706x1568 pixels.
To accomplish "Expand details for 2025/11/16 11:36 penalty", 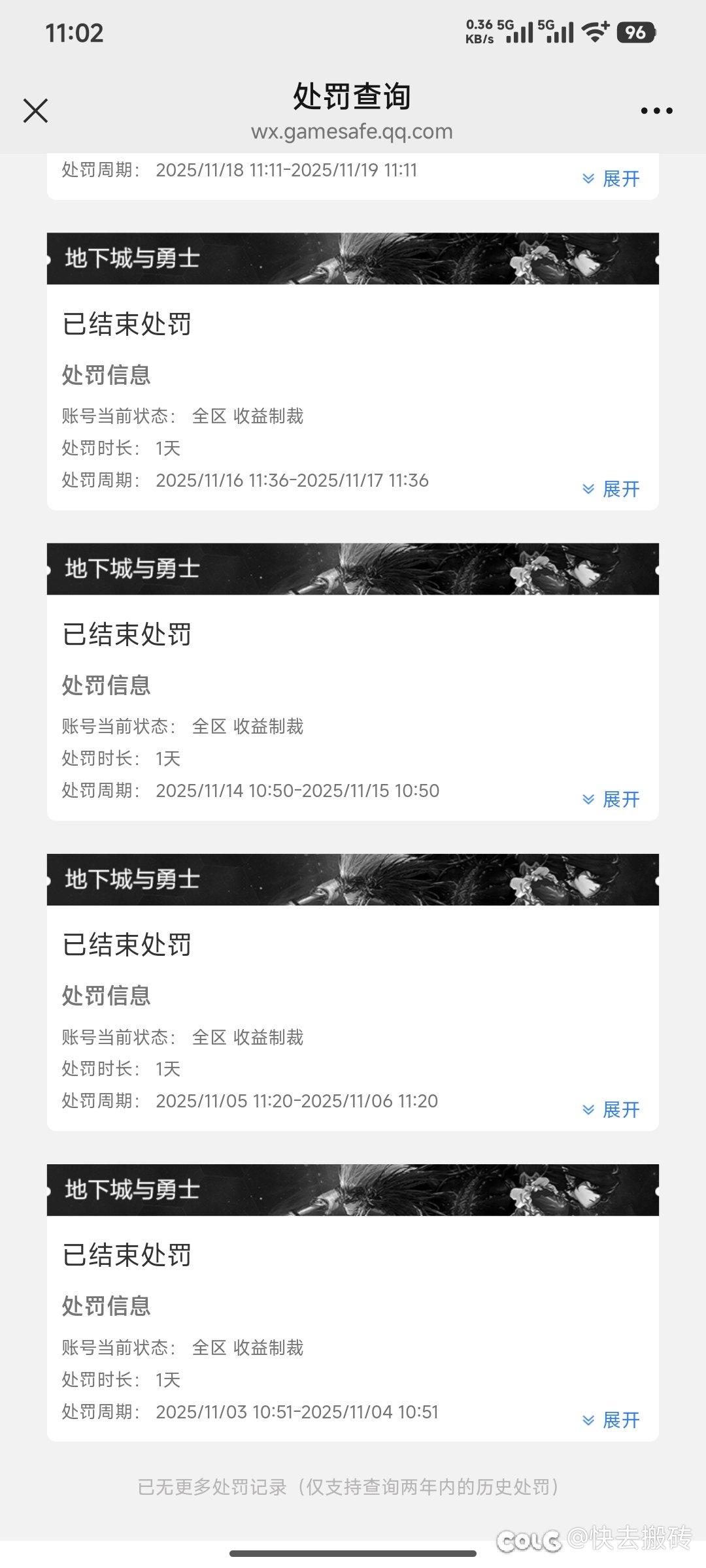I will [x=612, y=489].
